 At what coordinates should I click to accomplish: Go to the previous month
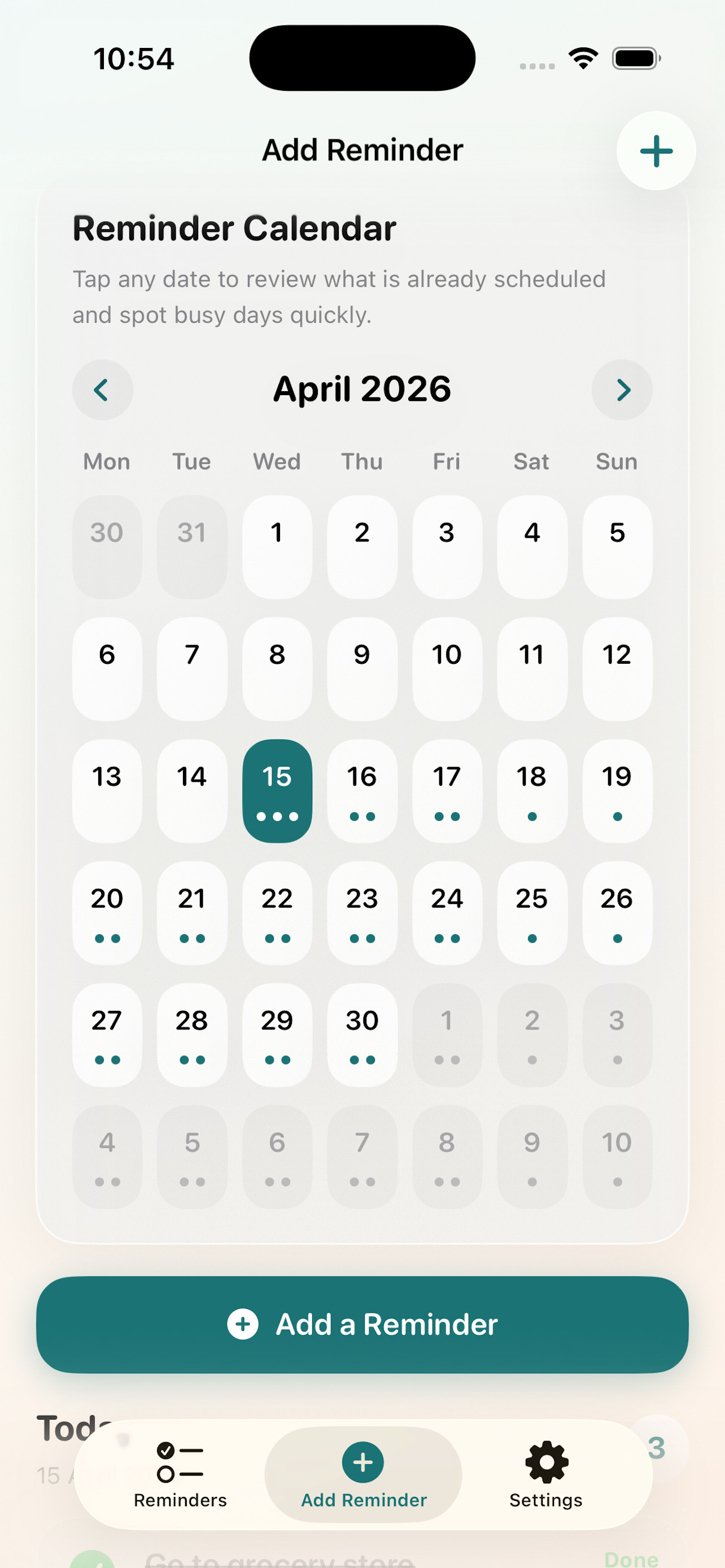click(102, 389)
